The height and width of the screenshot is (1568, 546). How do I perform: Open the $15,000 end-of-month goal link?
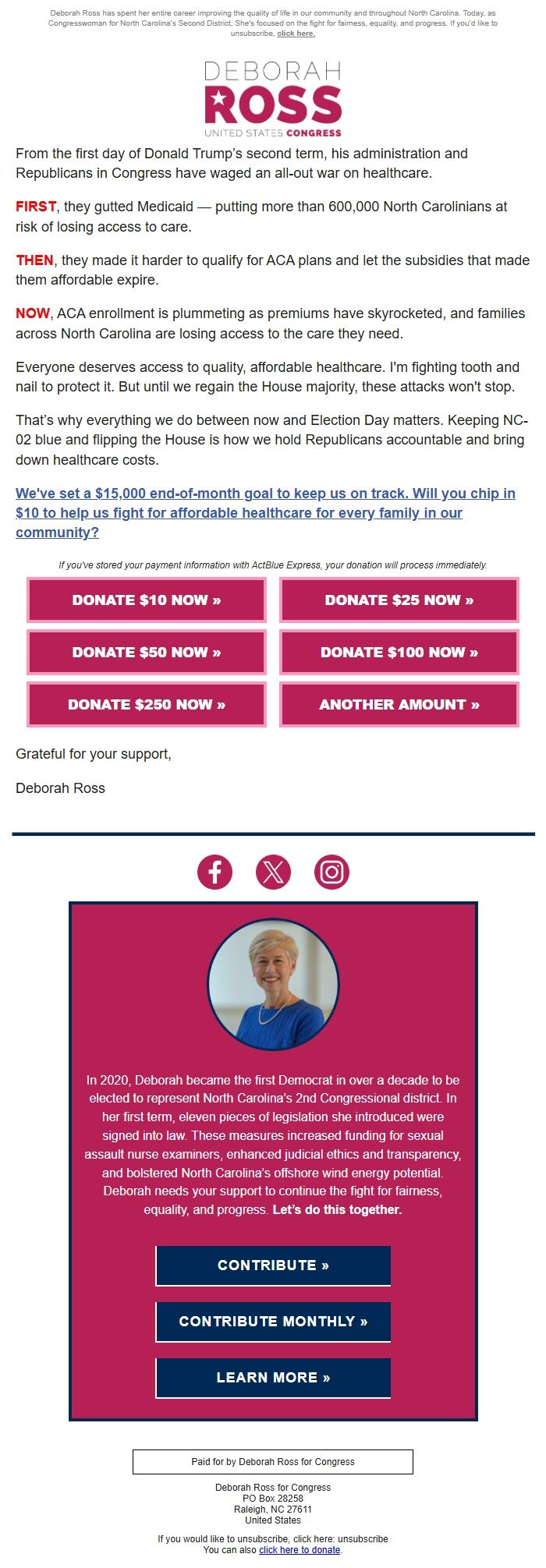coord(265,512)
